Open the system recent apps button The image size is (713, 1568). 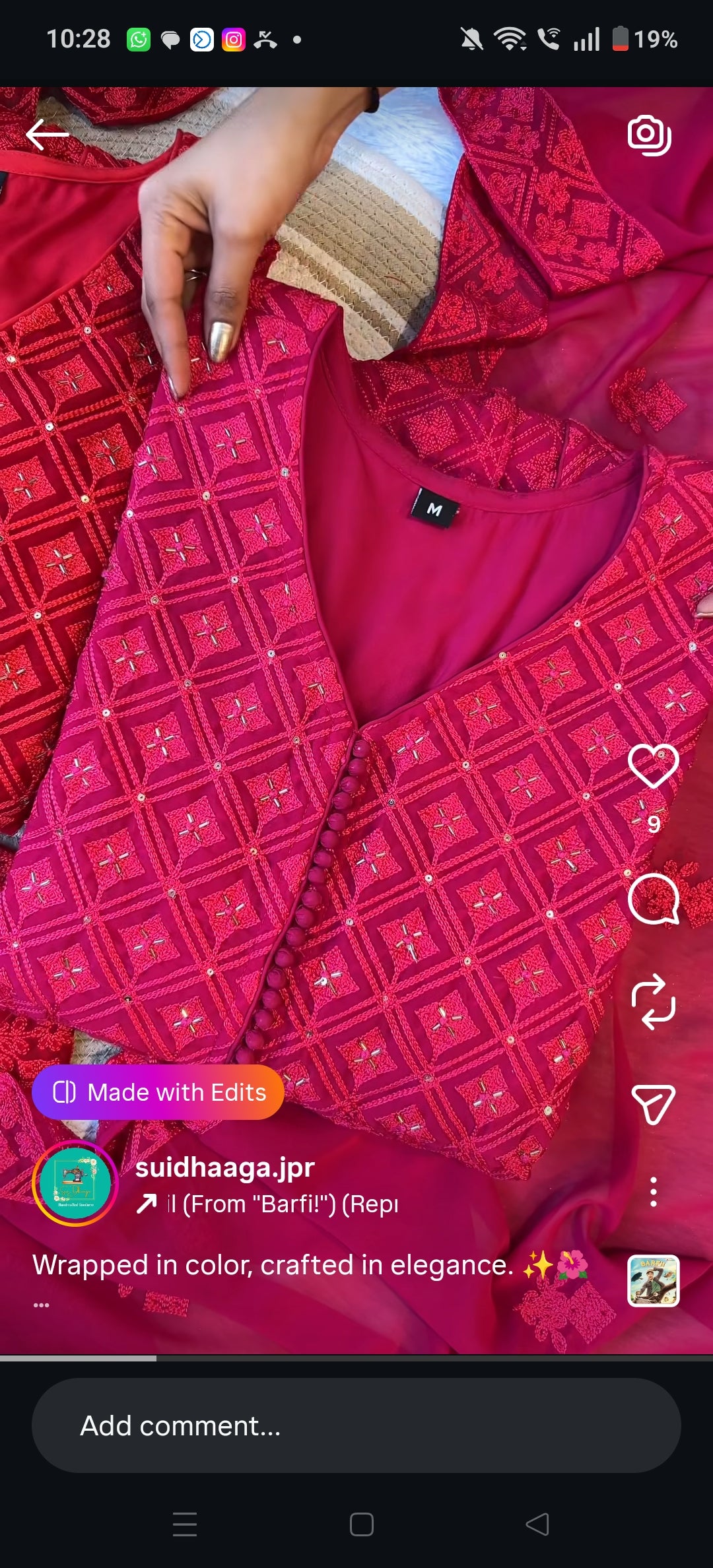[x=185, y=1524]
